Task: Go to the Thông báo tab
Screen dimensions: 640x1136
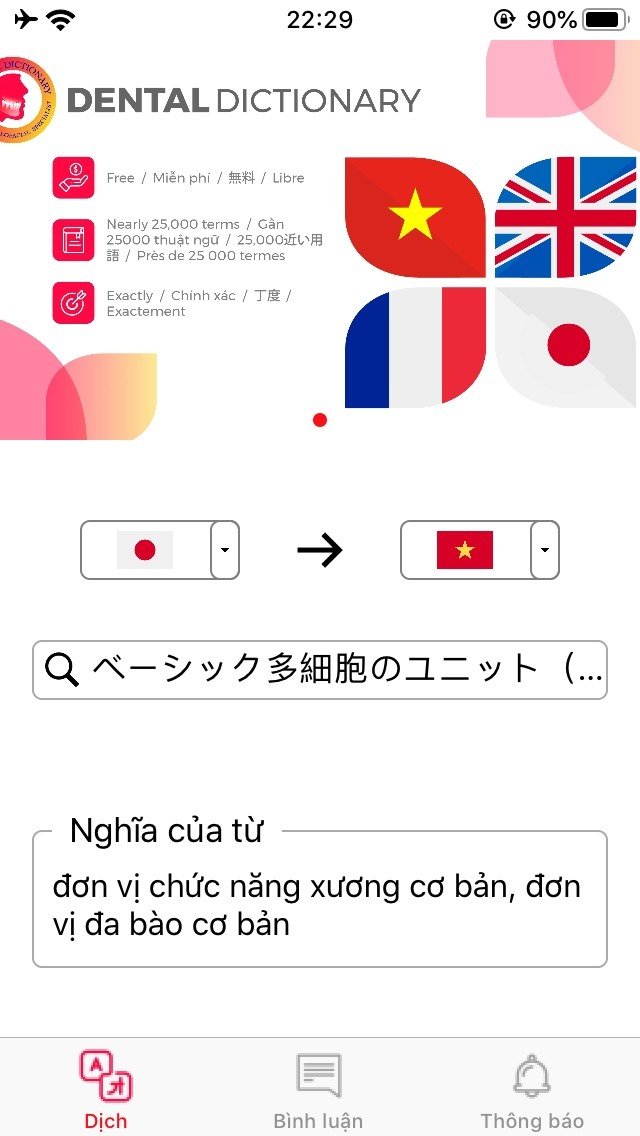Action: point(531,1090)
